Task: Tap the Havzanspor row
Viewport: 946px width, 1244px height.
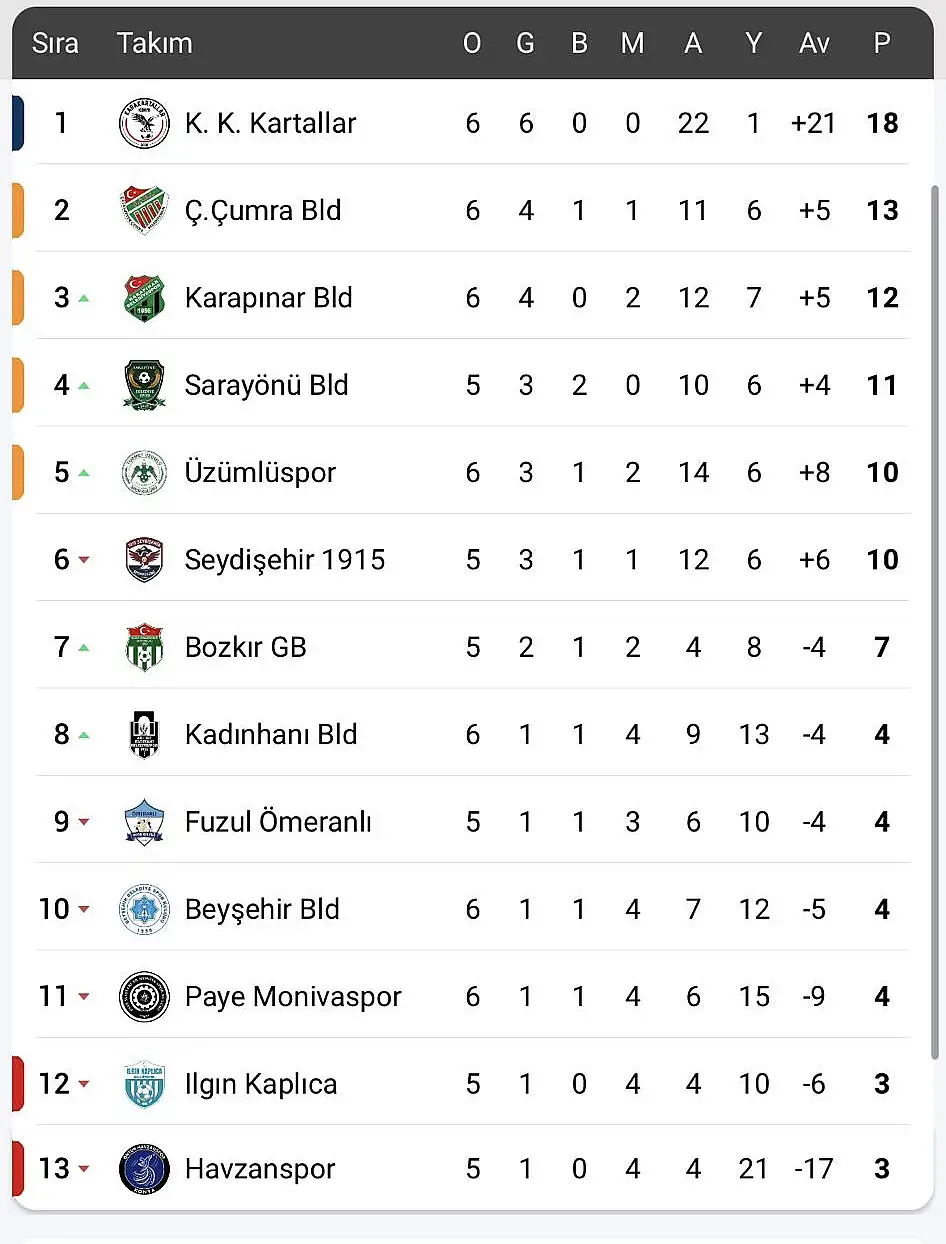Action: click(260, 1168)
